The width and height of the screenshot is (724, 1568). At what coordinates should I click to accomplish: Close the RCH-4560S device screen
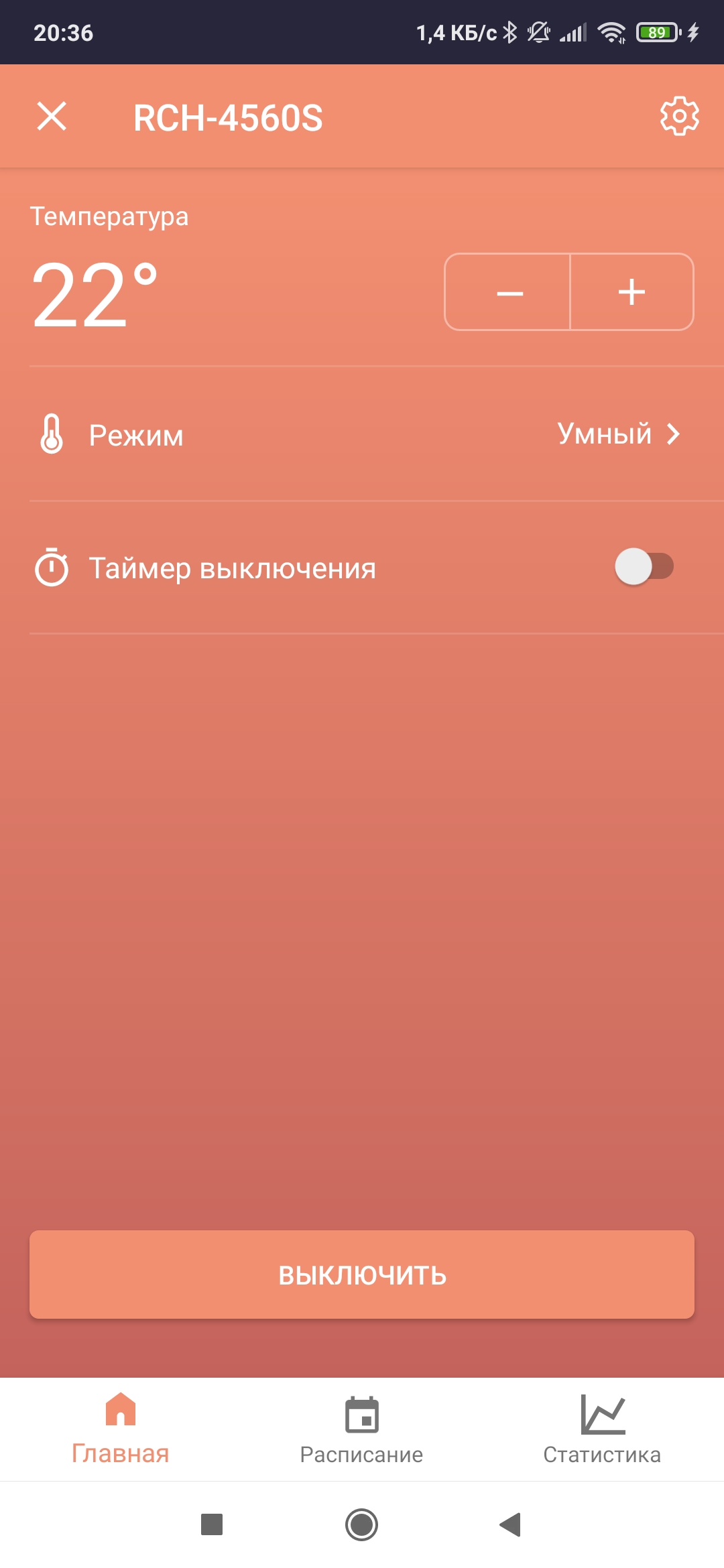coord(52,117)
